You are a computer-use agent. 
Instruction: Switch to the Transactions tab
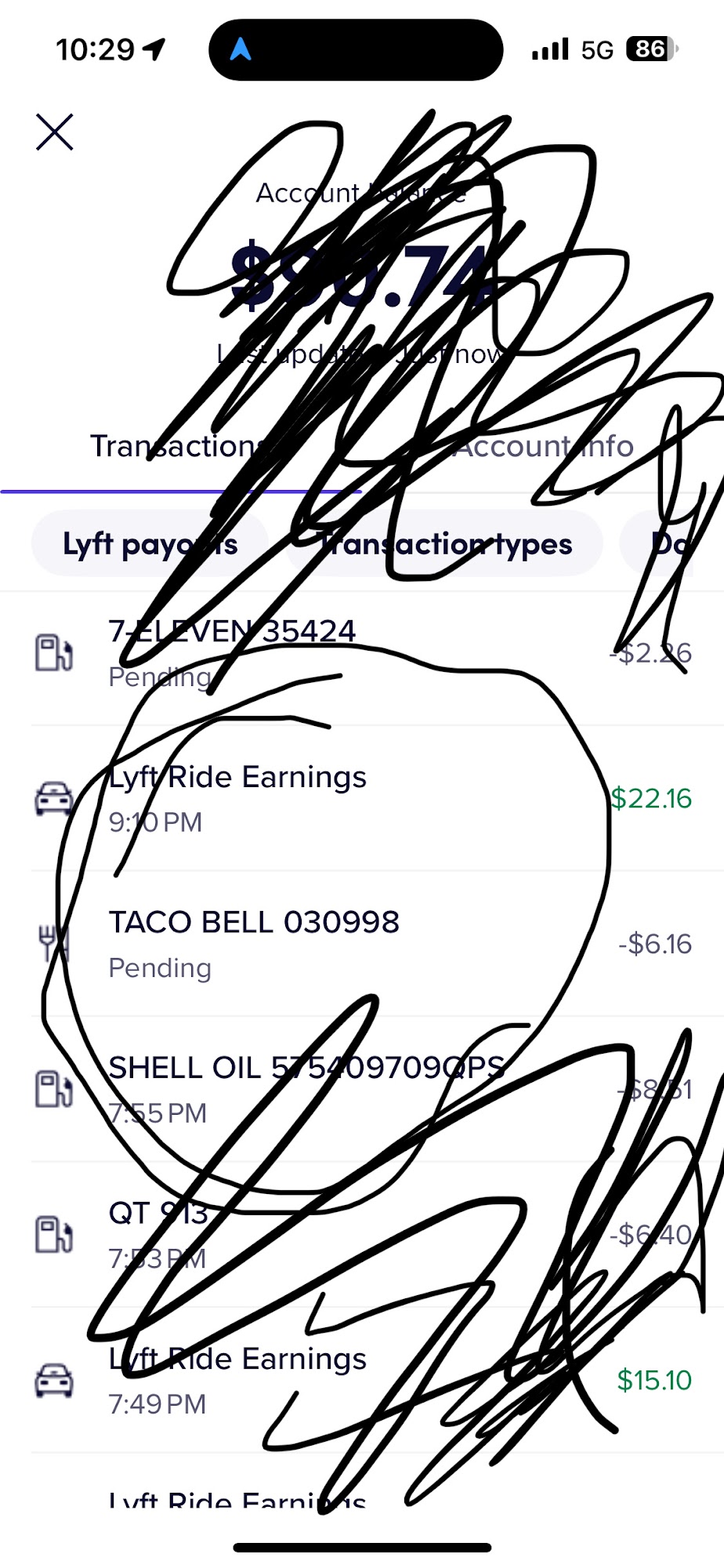click(179, 447)
